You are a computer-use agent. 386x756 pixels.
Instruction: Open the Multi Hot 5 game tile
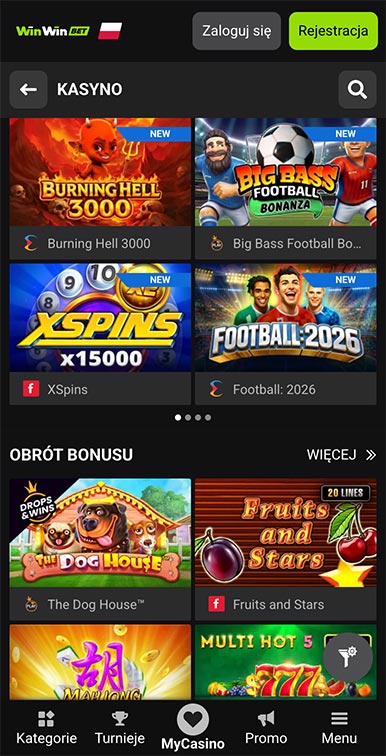point(286,662)
